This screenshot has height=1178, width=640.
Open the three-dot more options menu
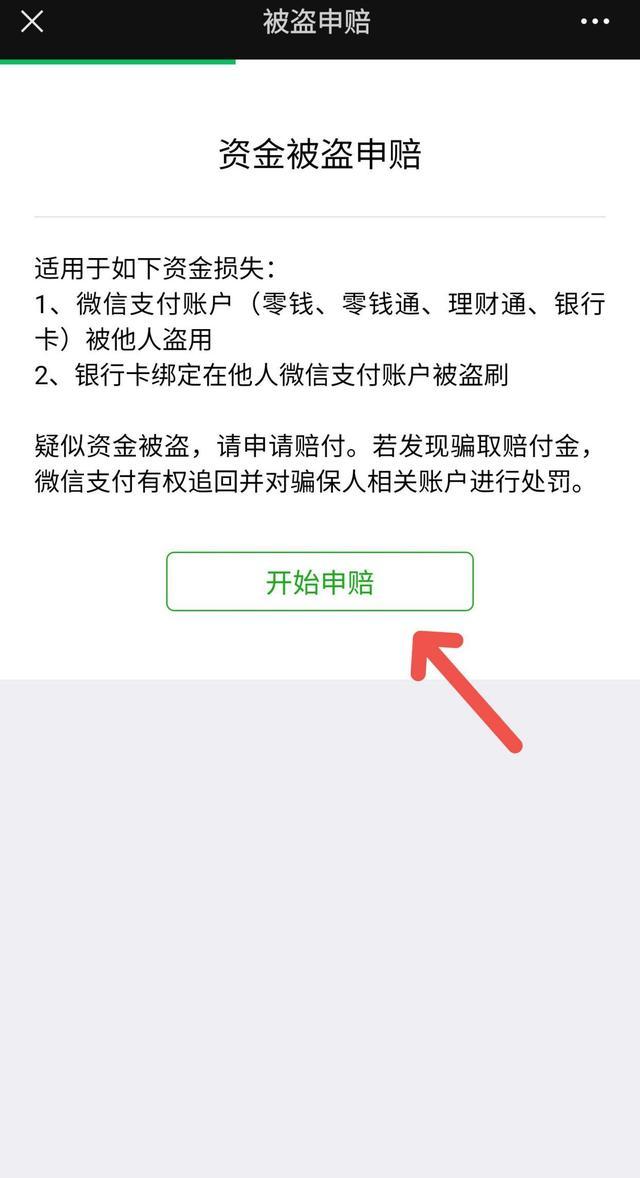click(595, 21)
